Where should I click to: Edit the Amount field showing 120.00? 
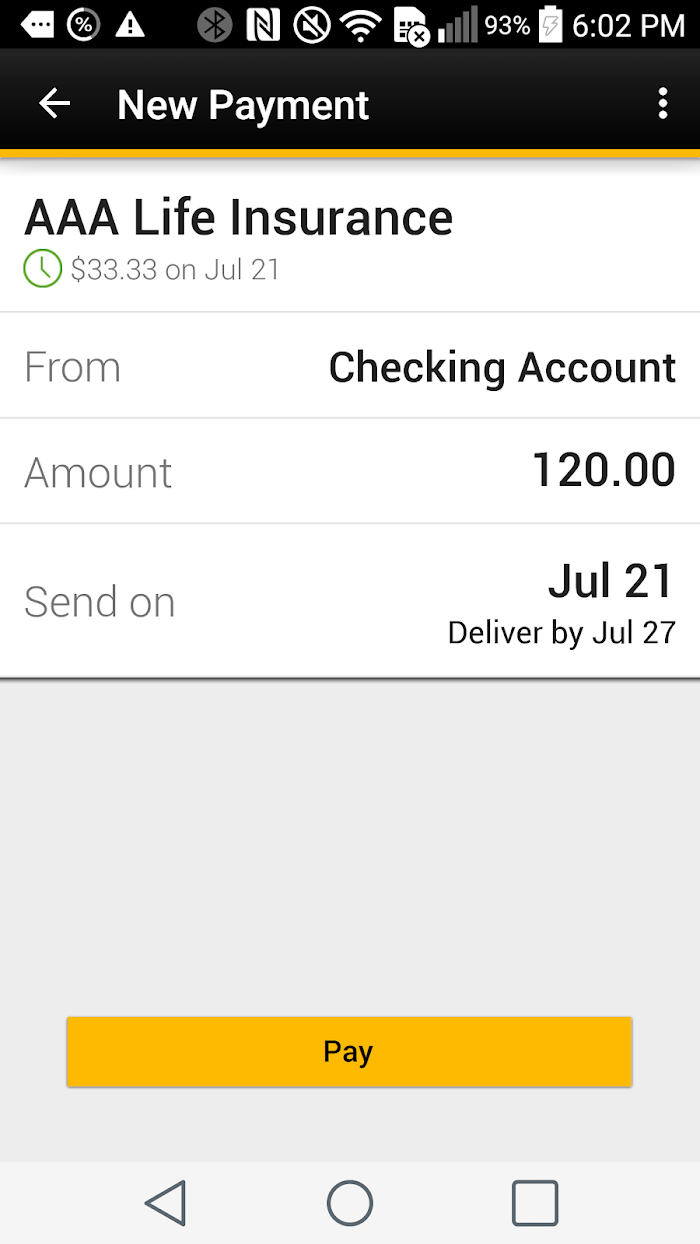(x=350, y=471)
